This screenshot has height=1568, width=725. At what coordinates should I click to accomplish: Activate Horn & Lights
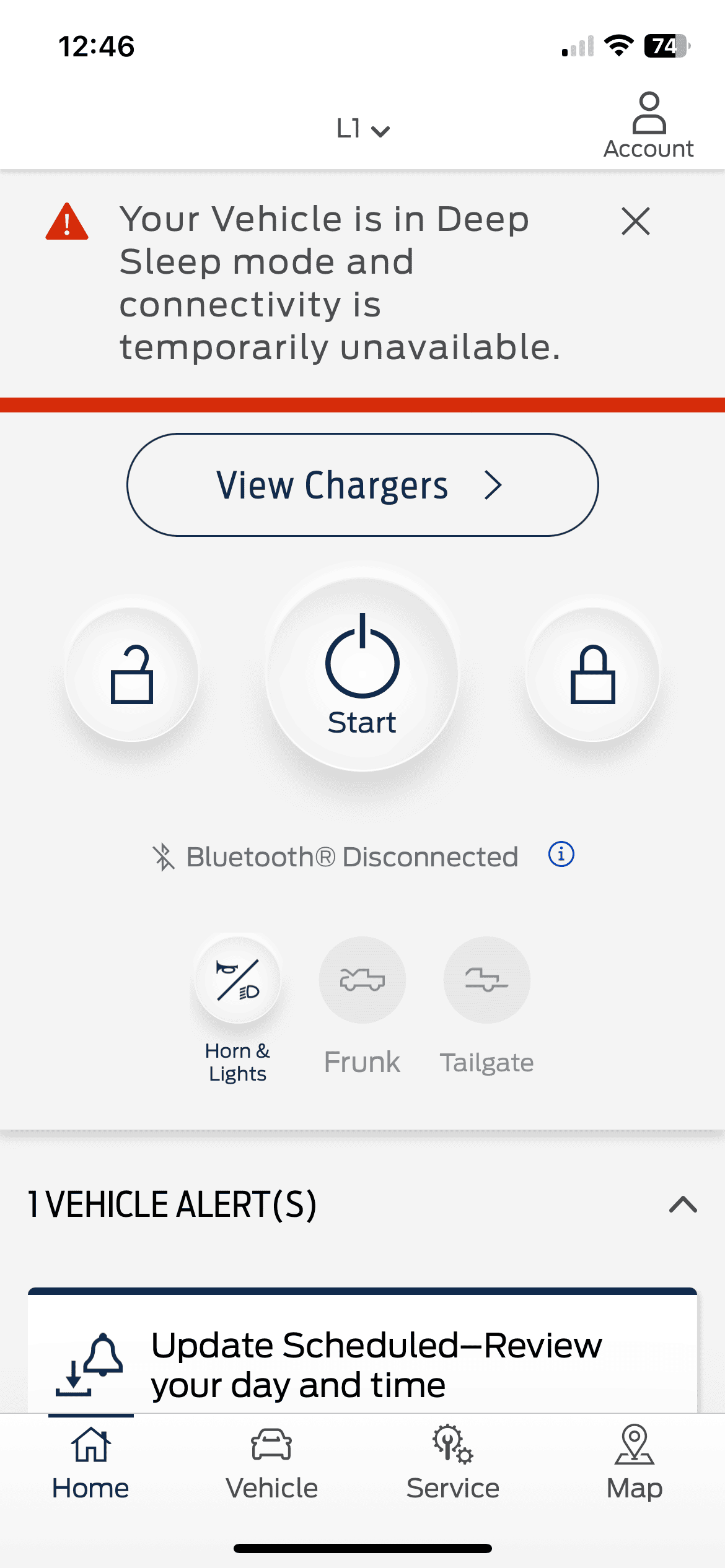pos(238,980)
